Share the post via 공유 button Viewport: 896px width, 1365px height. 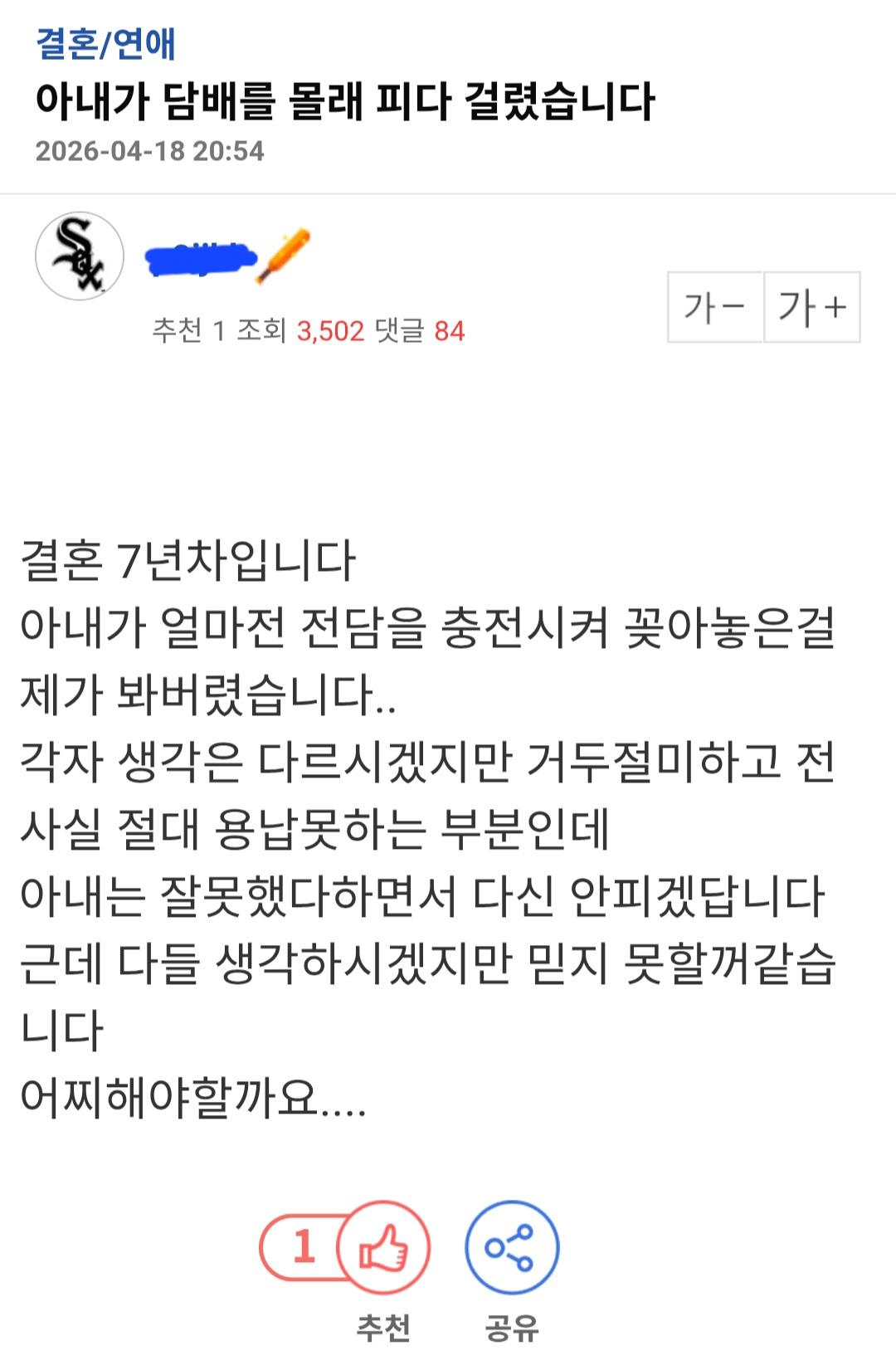(512, 1248)
